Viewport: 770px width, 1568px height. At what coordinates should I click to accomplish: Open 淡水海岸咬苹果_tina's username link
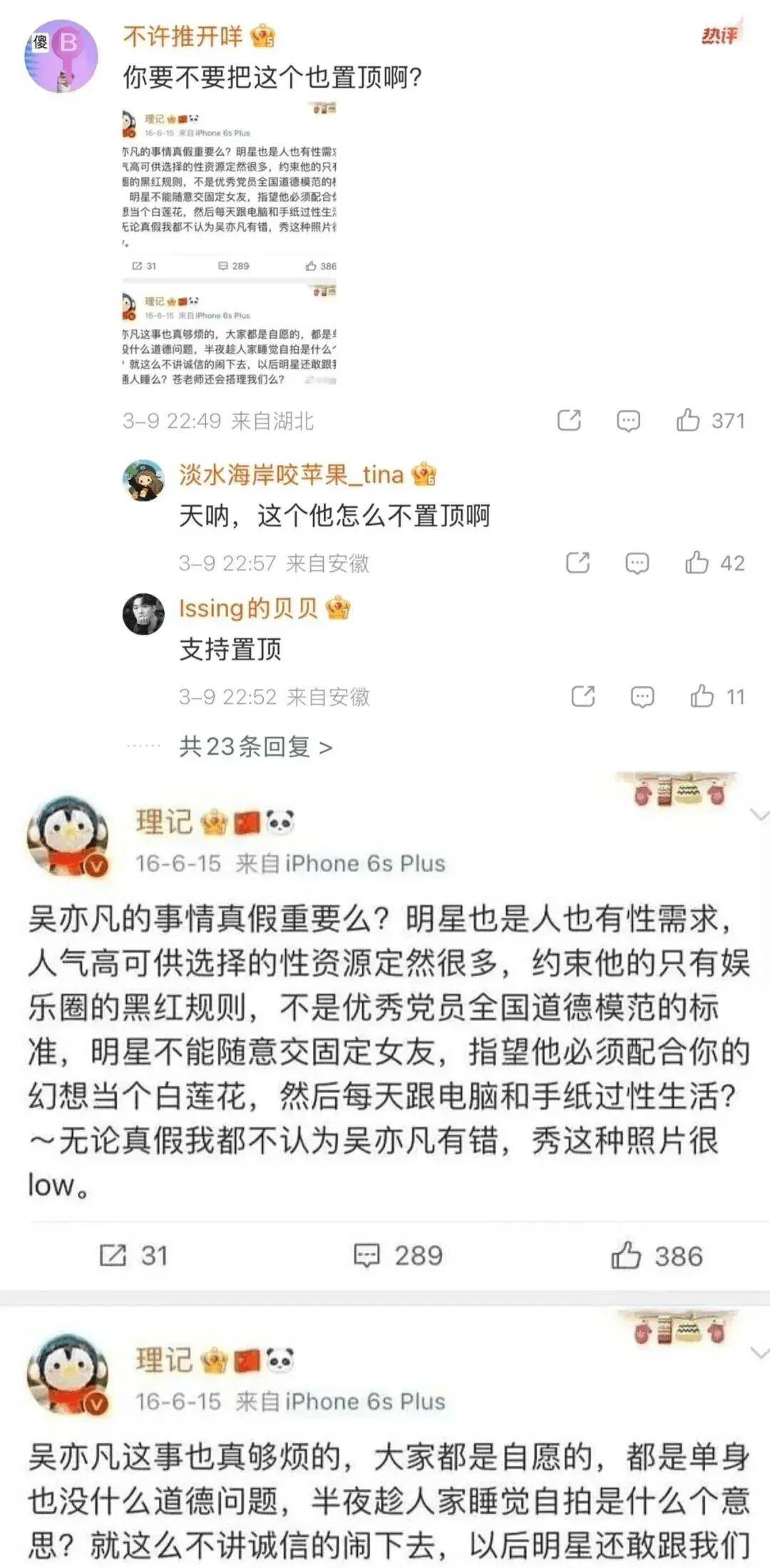[291, 475]
